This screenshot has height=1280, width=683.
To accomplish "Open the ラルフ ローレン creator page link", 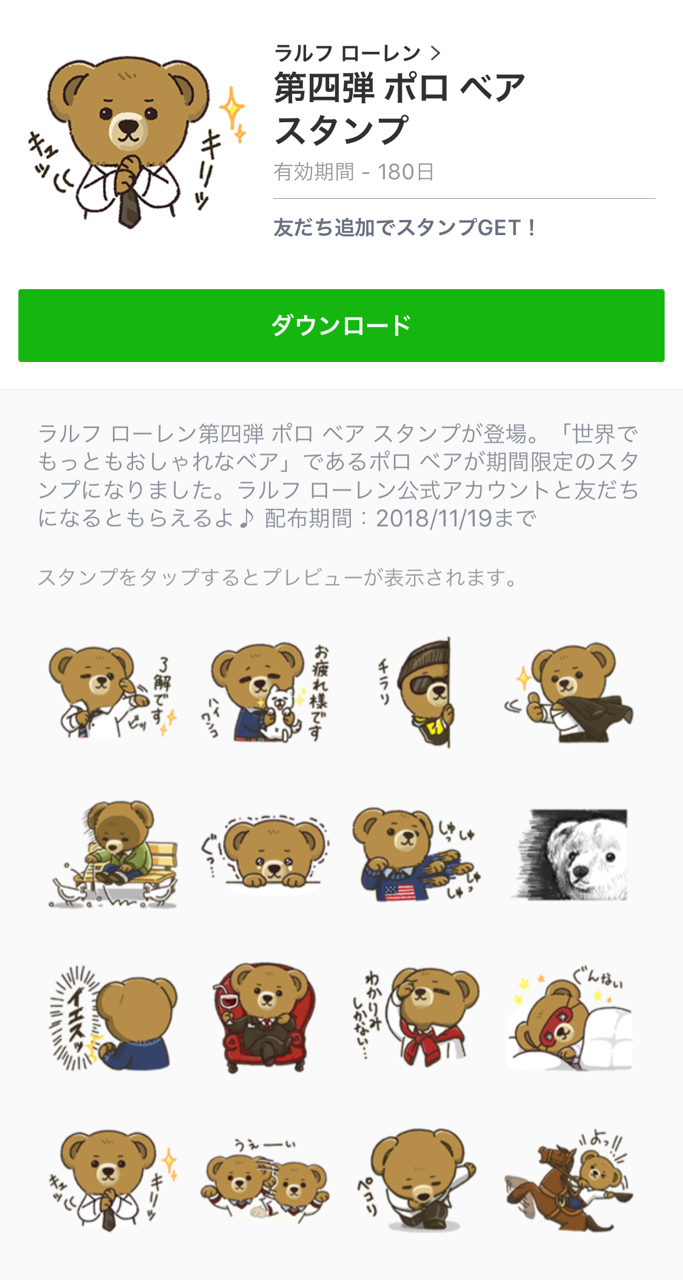I will pyautogui.click(x=357, y=53).
